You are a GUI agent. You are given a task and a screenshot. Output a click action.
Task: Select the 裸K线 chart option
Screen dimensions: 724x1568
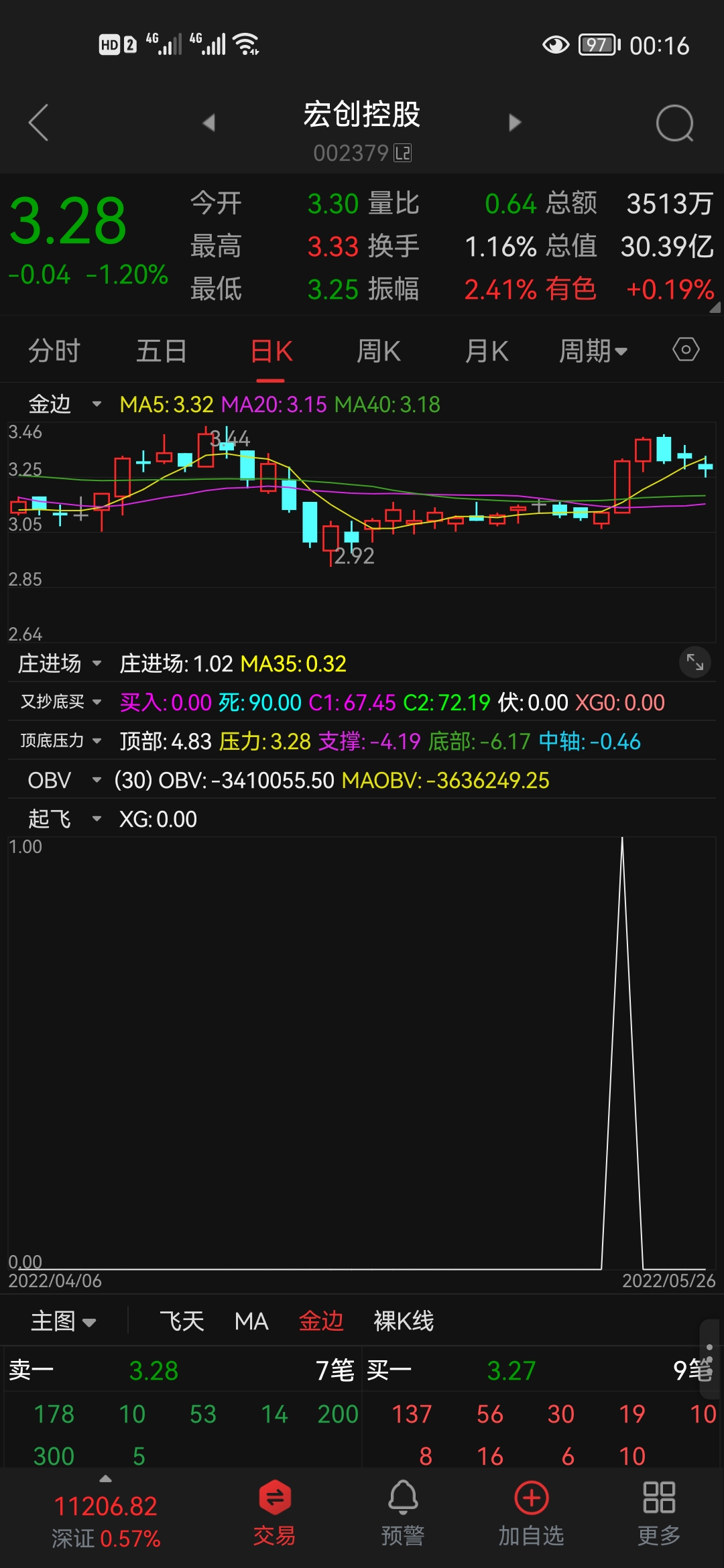click(x=404, y=1321)
